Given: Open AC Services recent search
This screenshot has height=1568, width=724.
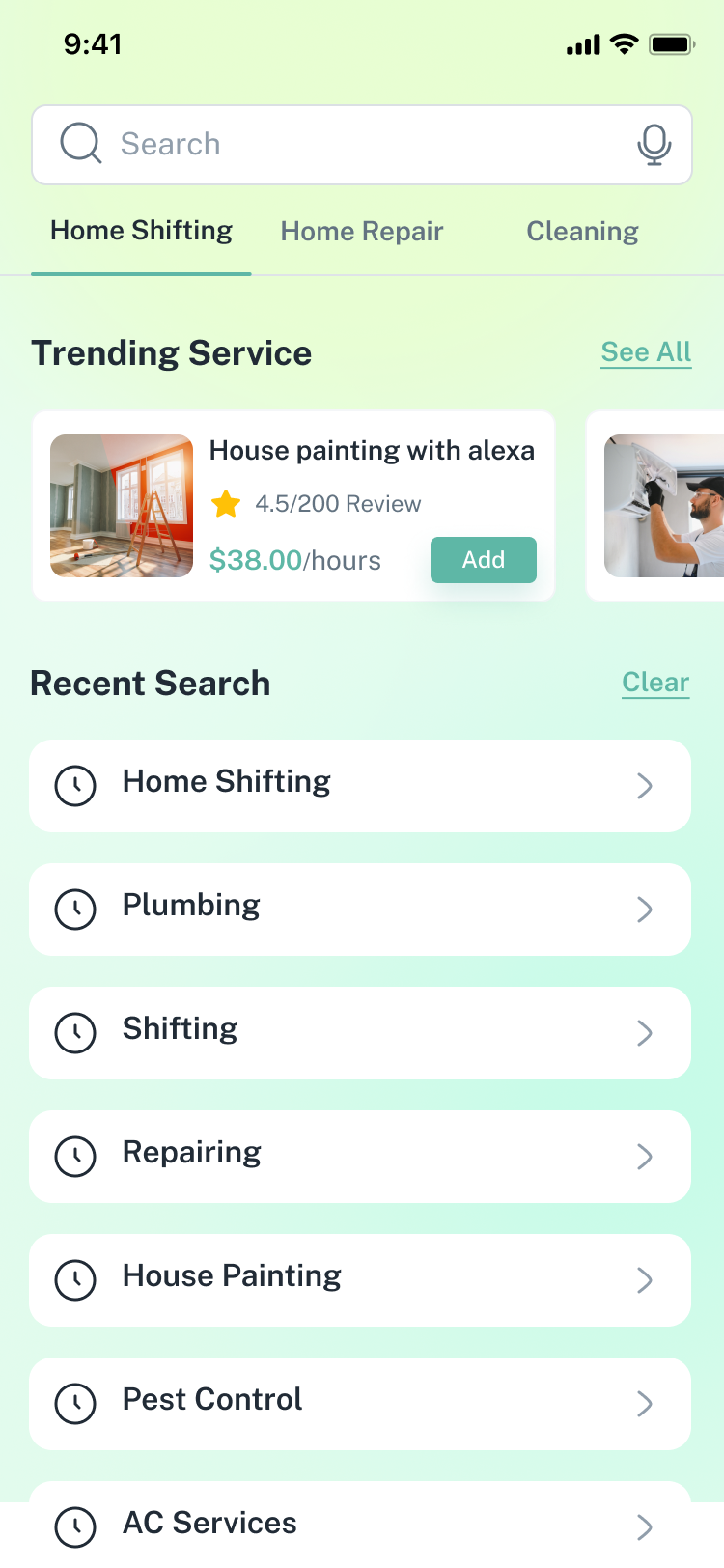Looking at the screenshot, I should (360, 1526).
